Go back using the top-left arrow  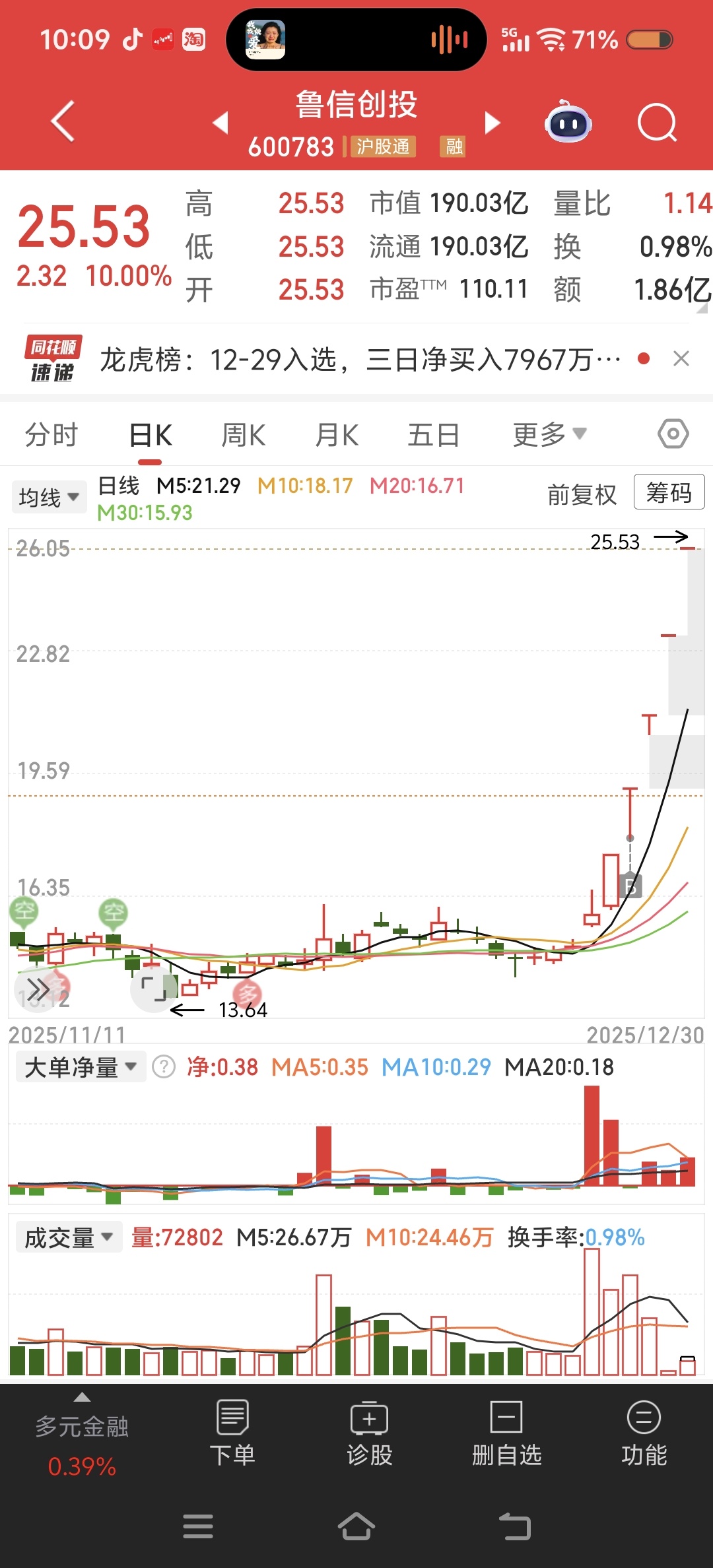coord(63,121)
